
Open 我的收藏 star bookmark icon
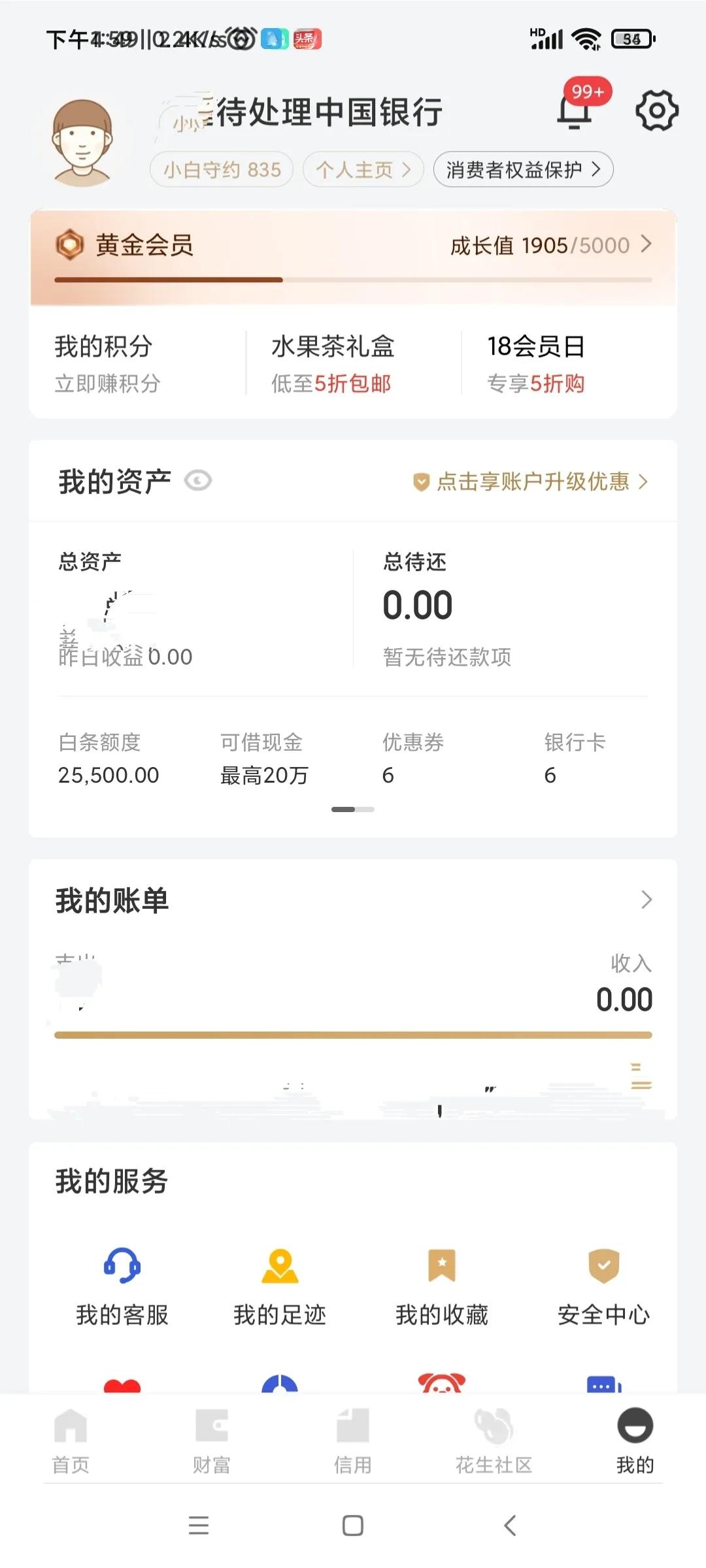(x=442, y=1266)
